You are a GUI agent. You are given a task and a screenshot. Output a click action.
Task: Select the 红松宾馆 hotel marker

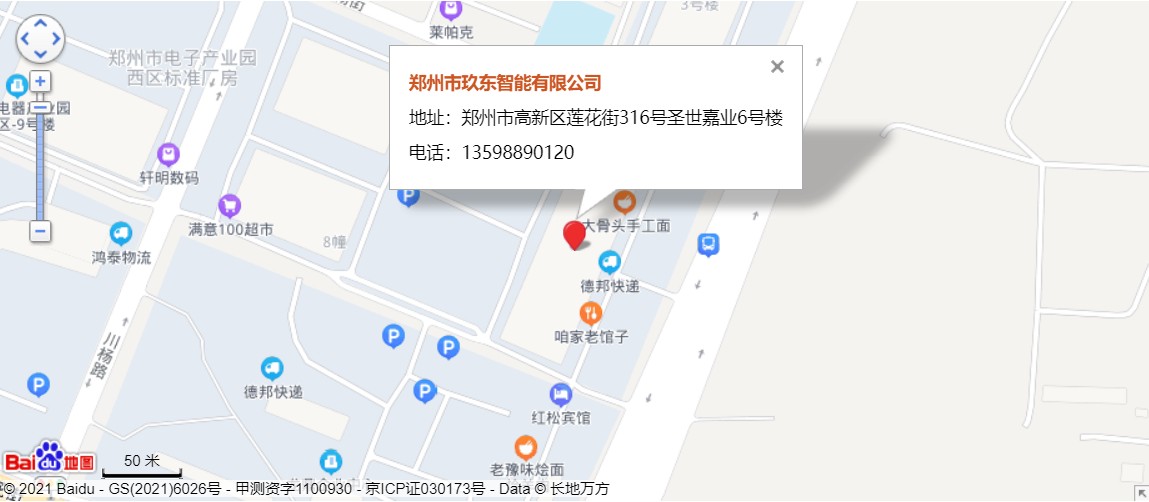[561, 394]
